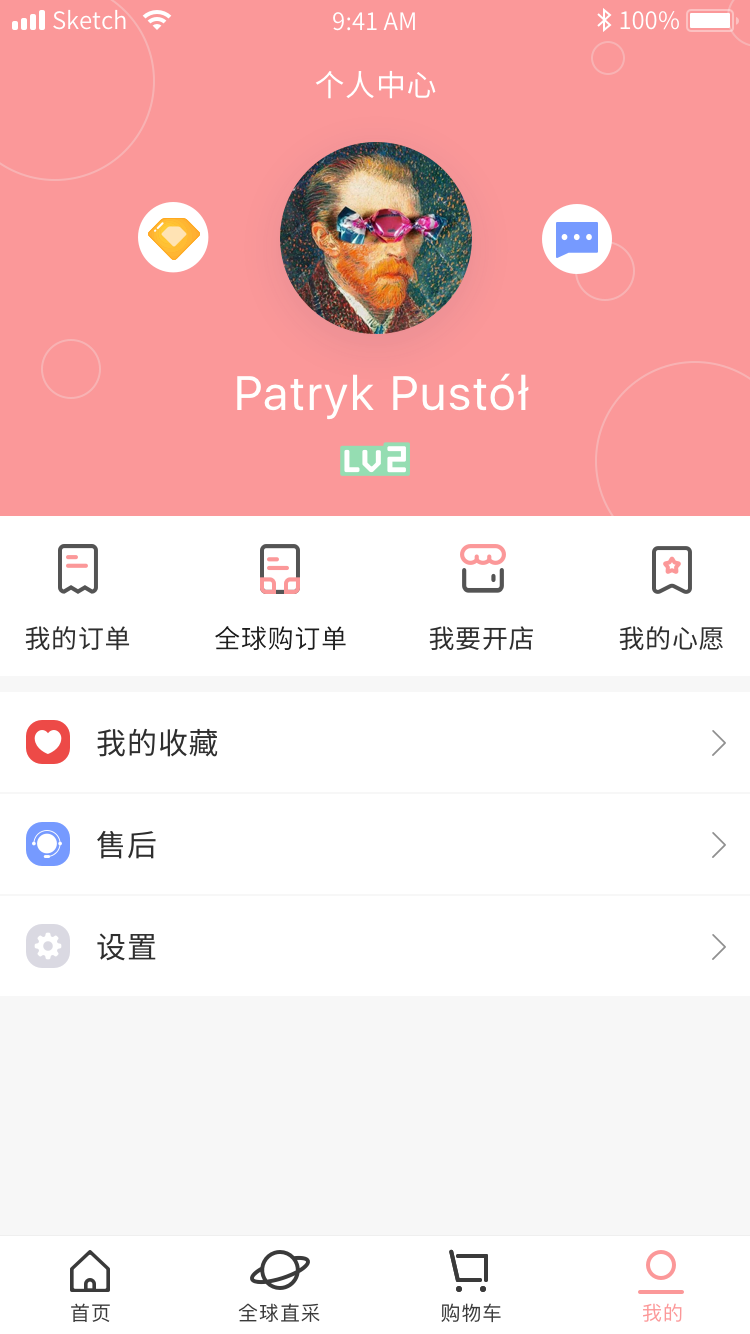
Task: Go to the 购物车 tab
Action: [470, 1286]
